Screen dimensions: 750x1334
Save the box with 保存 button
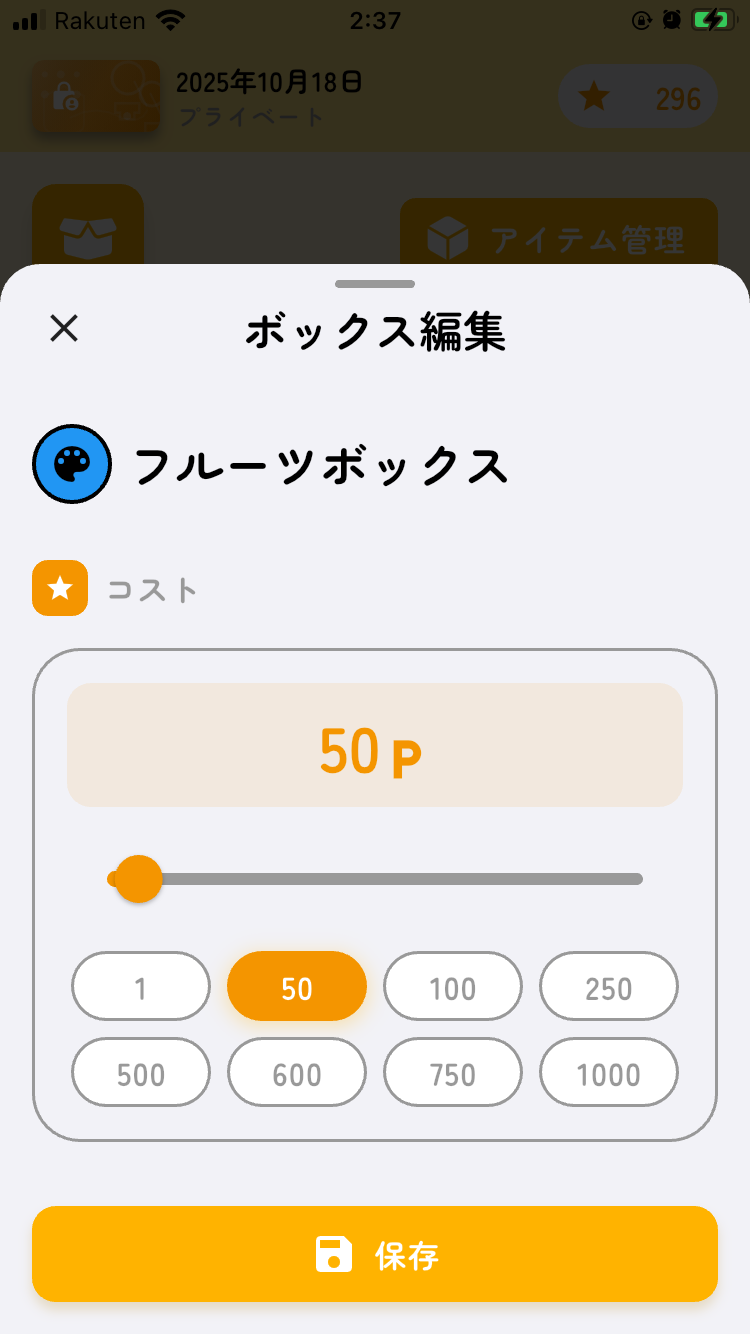(x=375, y=1254)
